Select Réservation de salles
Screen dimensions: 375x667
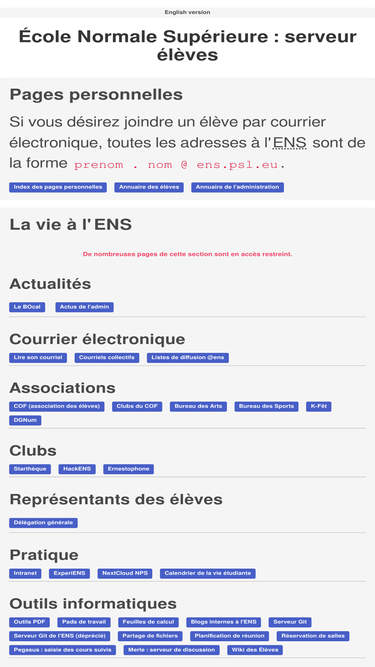(313, 636)
